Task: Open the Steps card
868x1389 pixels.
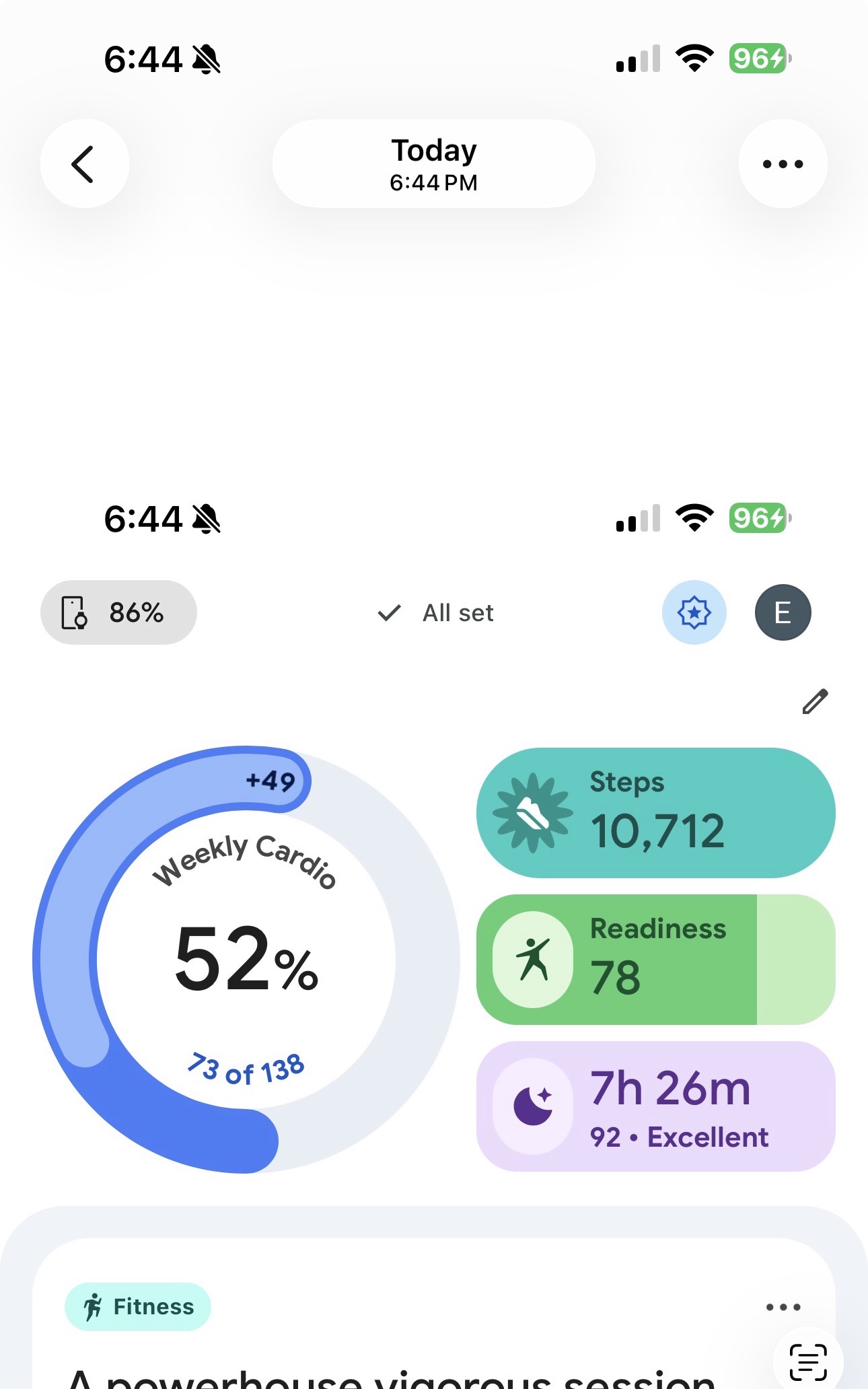Action: [655, 813]
